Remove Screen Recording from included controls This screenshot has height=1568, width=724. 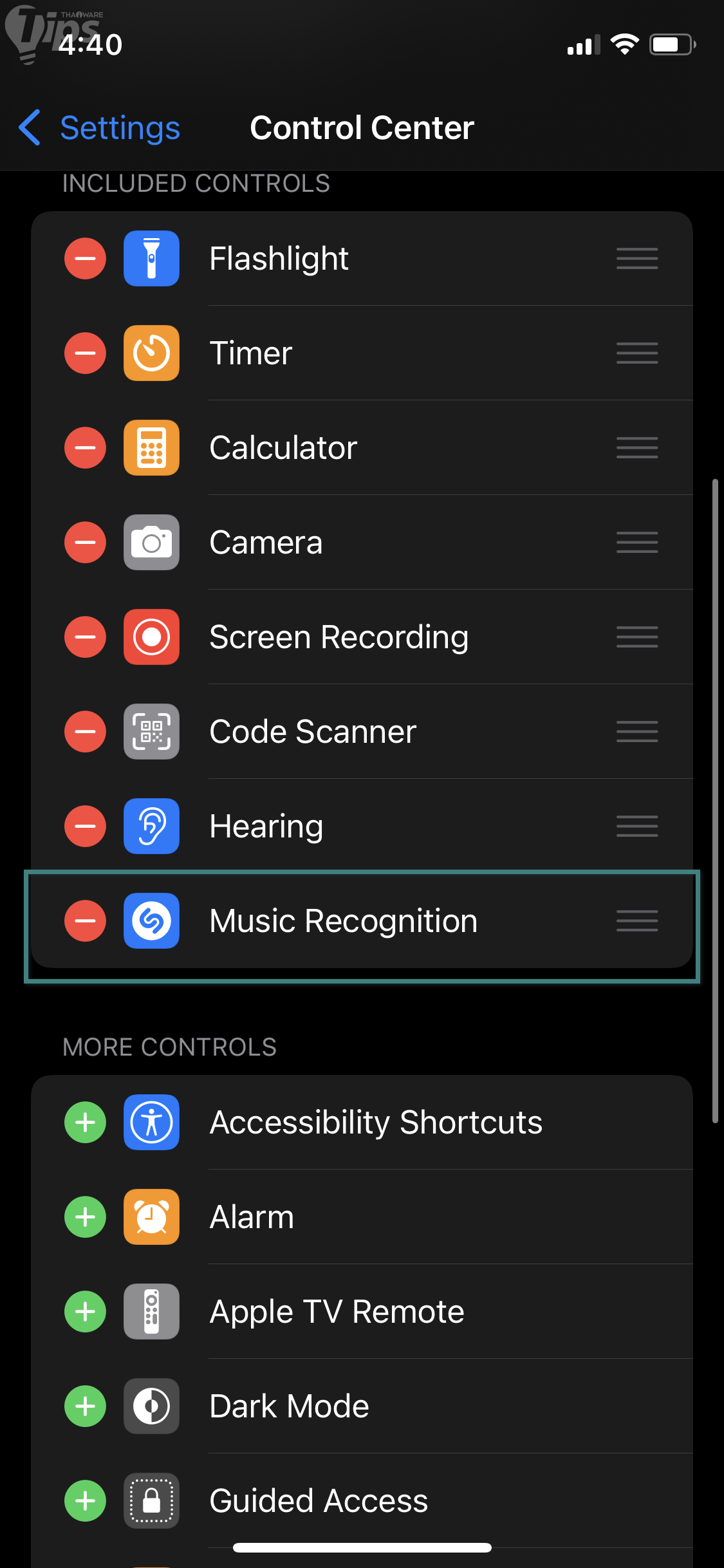85,637
